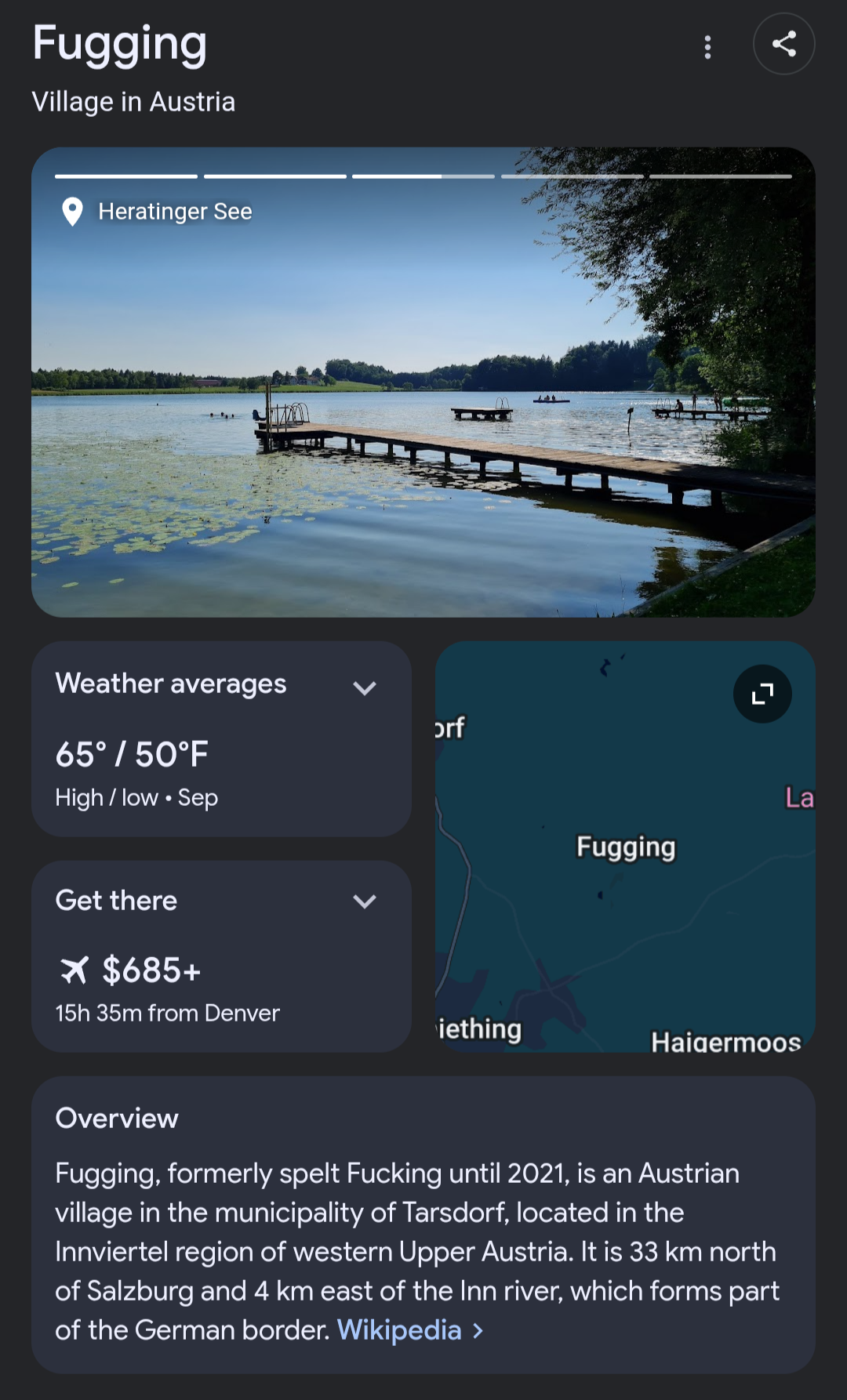The image size is (847, 1400).
Task: Share the Fugging info panel
Action: coord(783,45)
